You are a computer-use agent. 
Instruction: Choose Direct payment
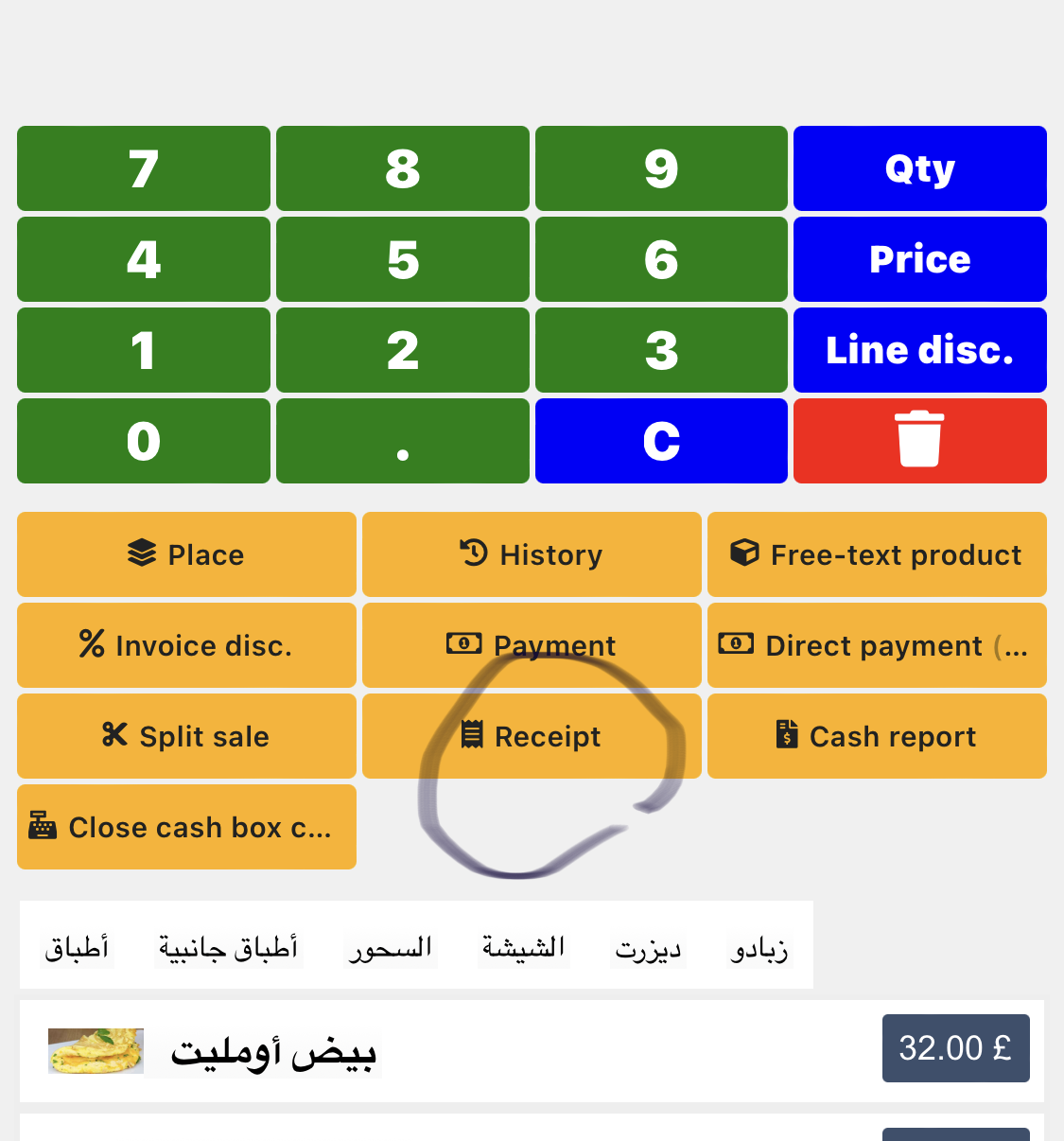[877, 645]
